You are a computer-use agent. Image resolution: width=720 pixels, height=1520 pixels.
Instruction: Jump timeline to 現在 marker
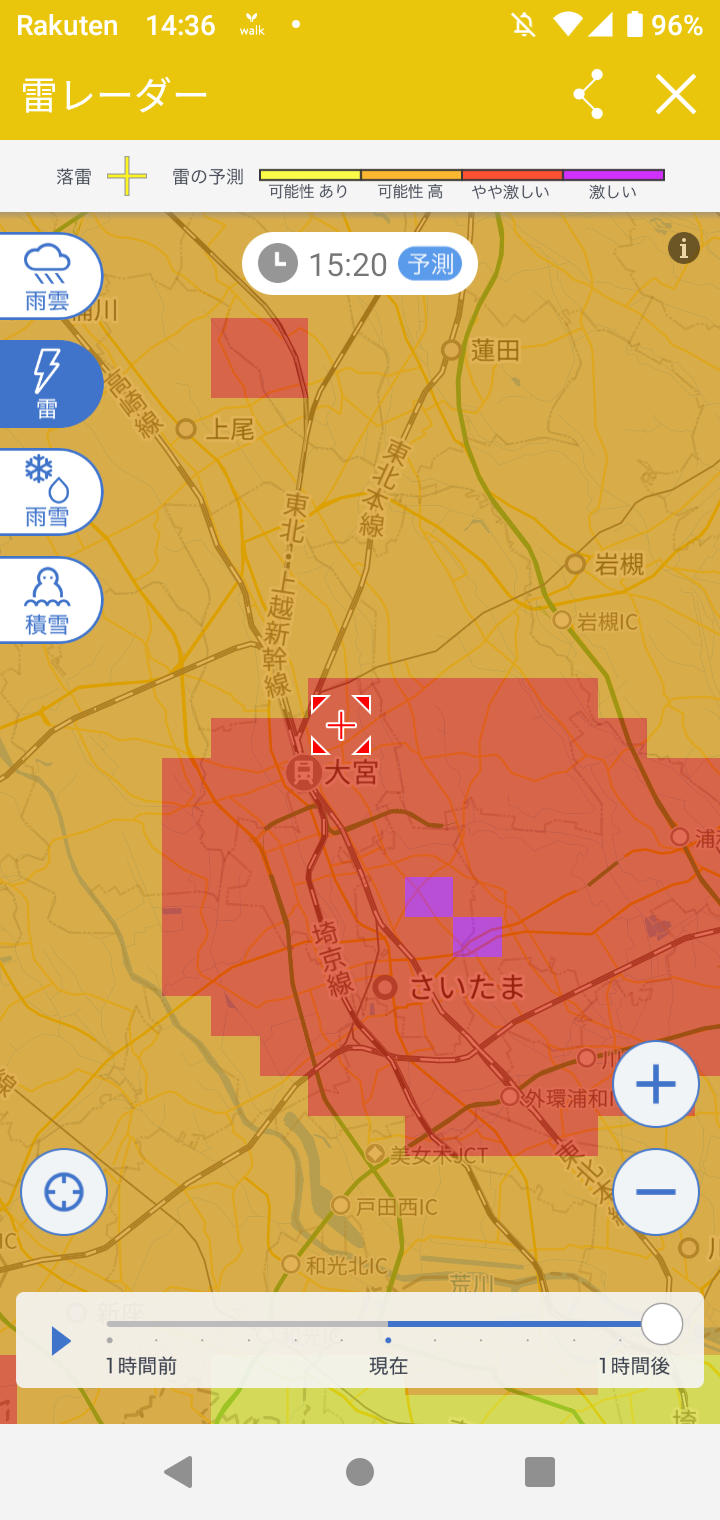[388, 1340]
